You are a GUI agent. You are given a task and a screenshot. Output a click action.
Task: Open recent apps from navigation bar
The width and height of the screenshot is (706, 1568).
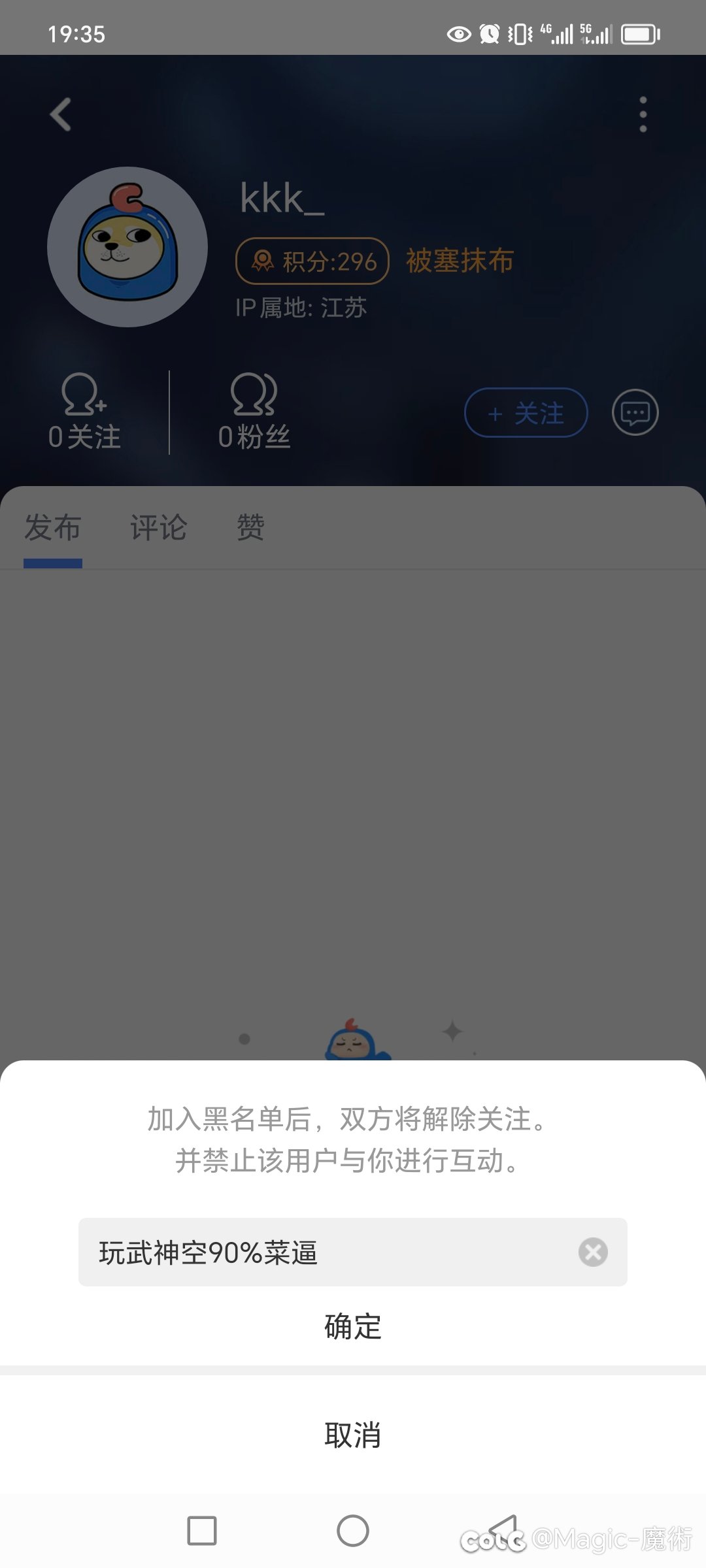click(202, 1530)
